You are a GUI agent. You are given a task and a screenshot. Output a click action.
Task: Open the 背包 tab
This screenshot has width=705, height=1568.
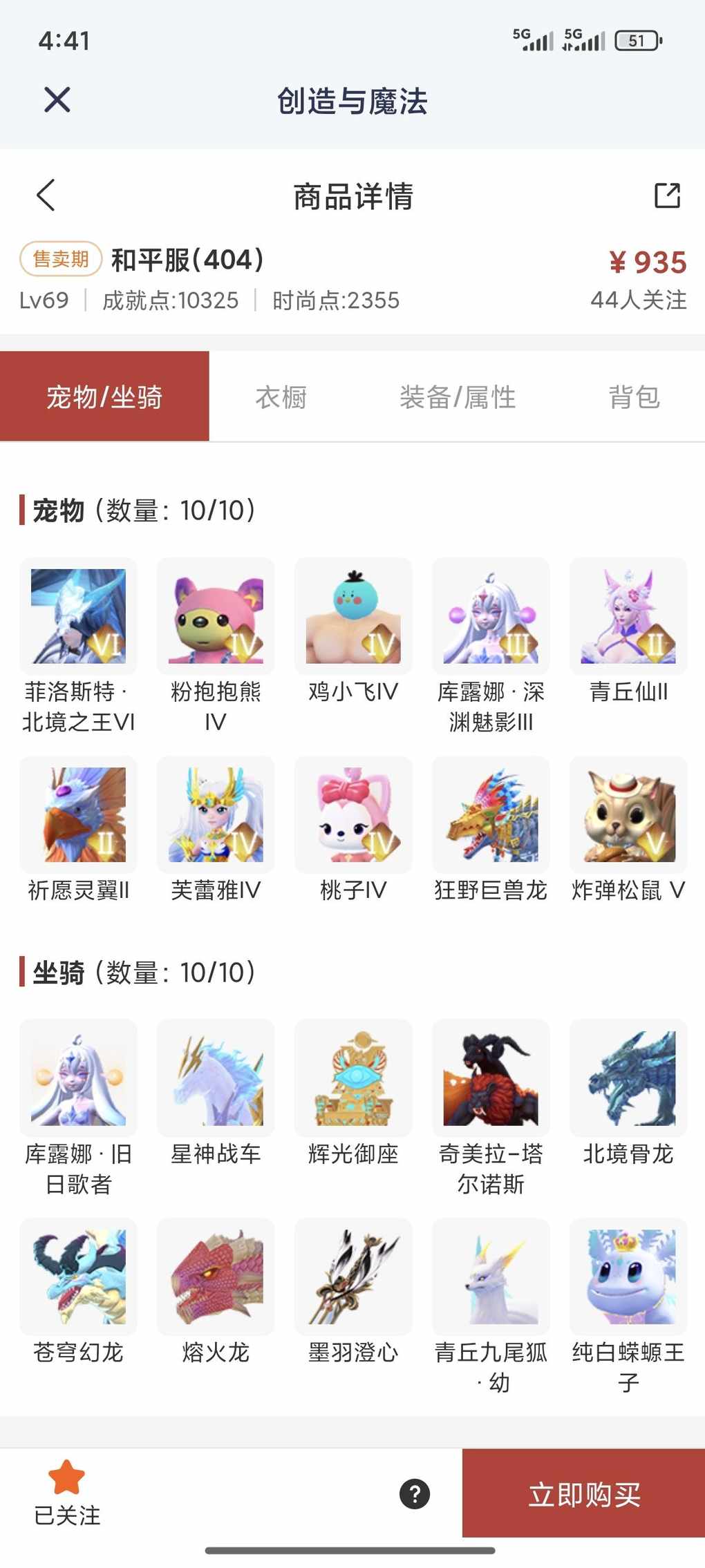pyautogui.click(x=634, y=397)
